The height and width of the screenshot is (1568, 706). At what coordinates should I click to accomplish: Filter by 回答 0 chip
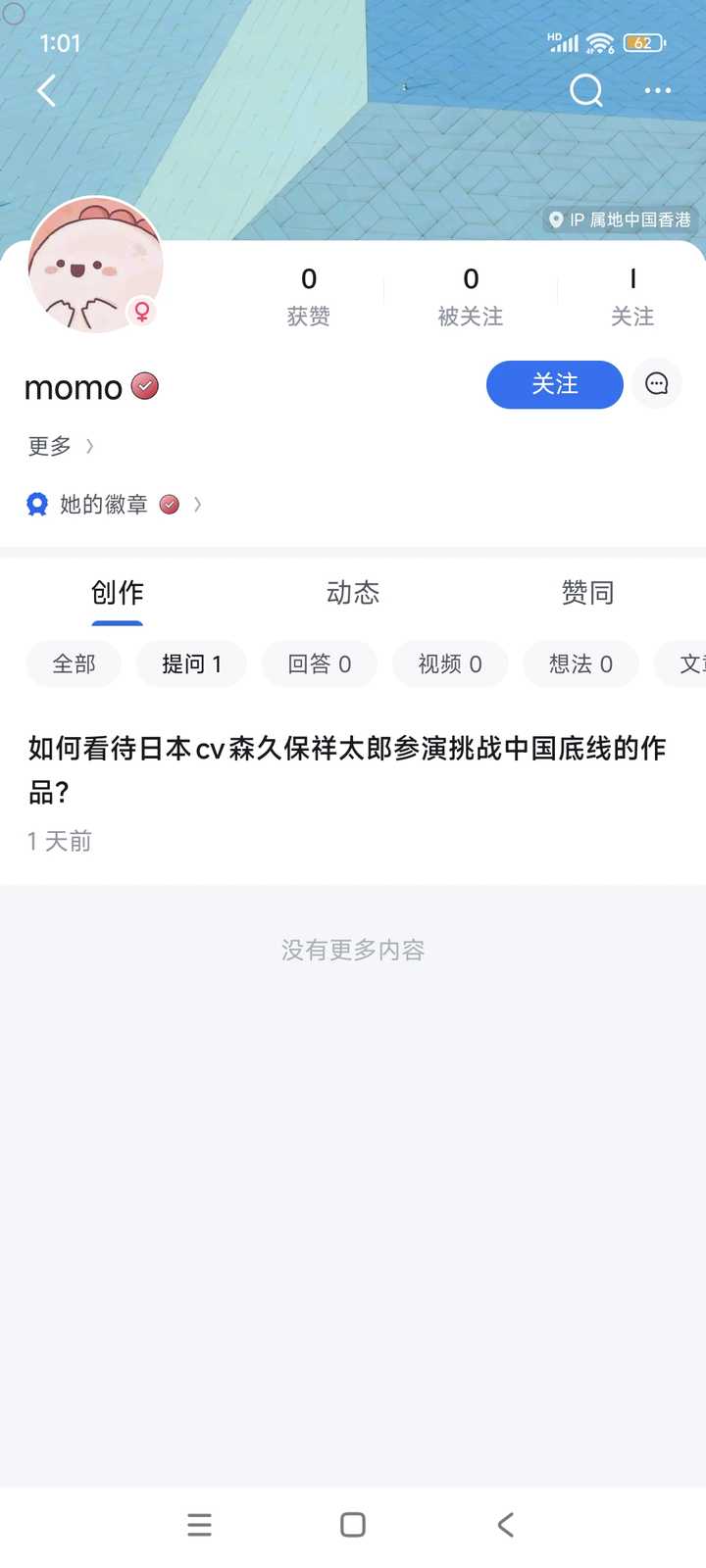[320, 663]
